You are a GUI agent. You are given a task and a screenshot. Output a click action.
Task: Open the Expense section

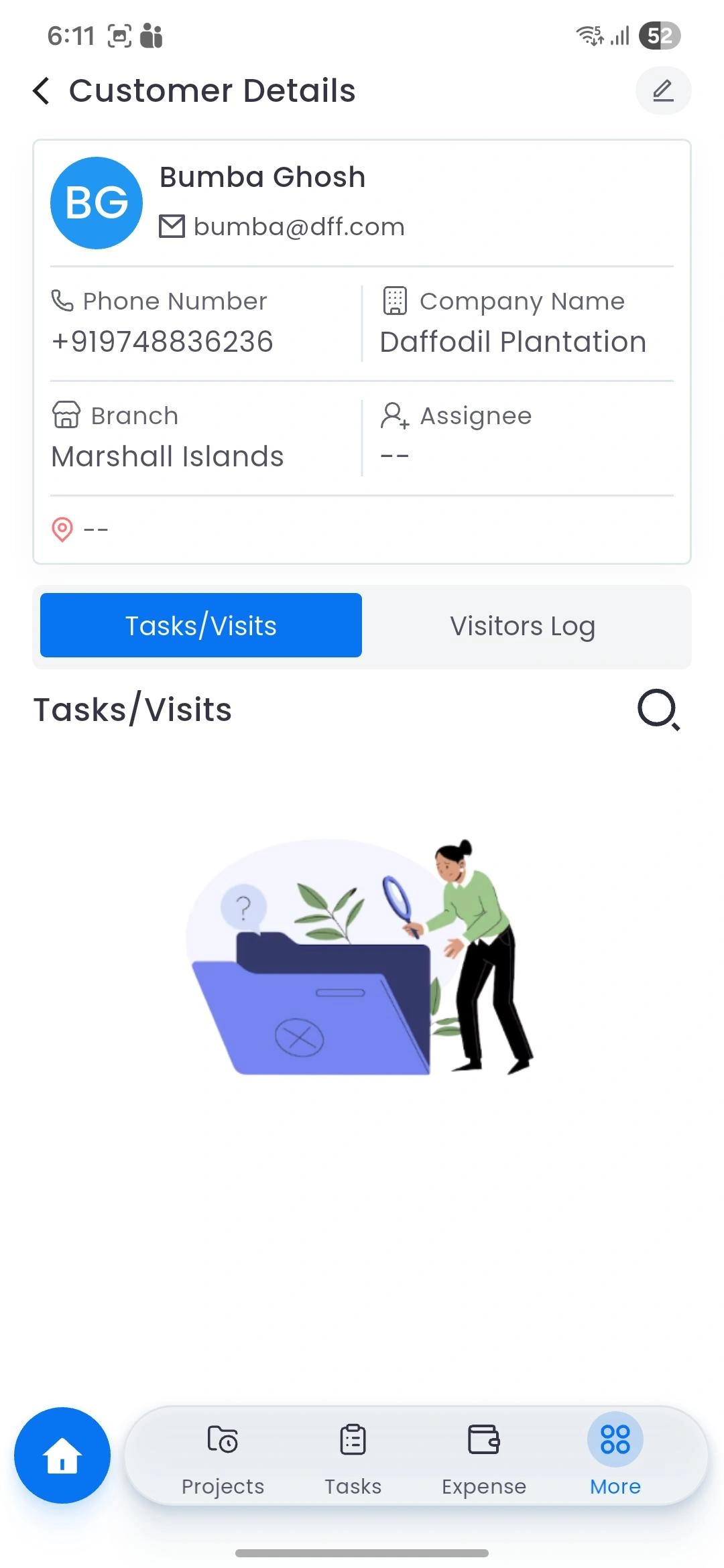[483, 1457]
